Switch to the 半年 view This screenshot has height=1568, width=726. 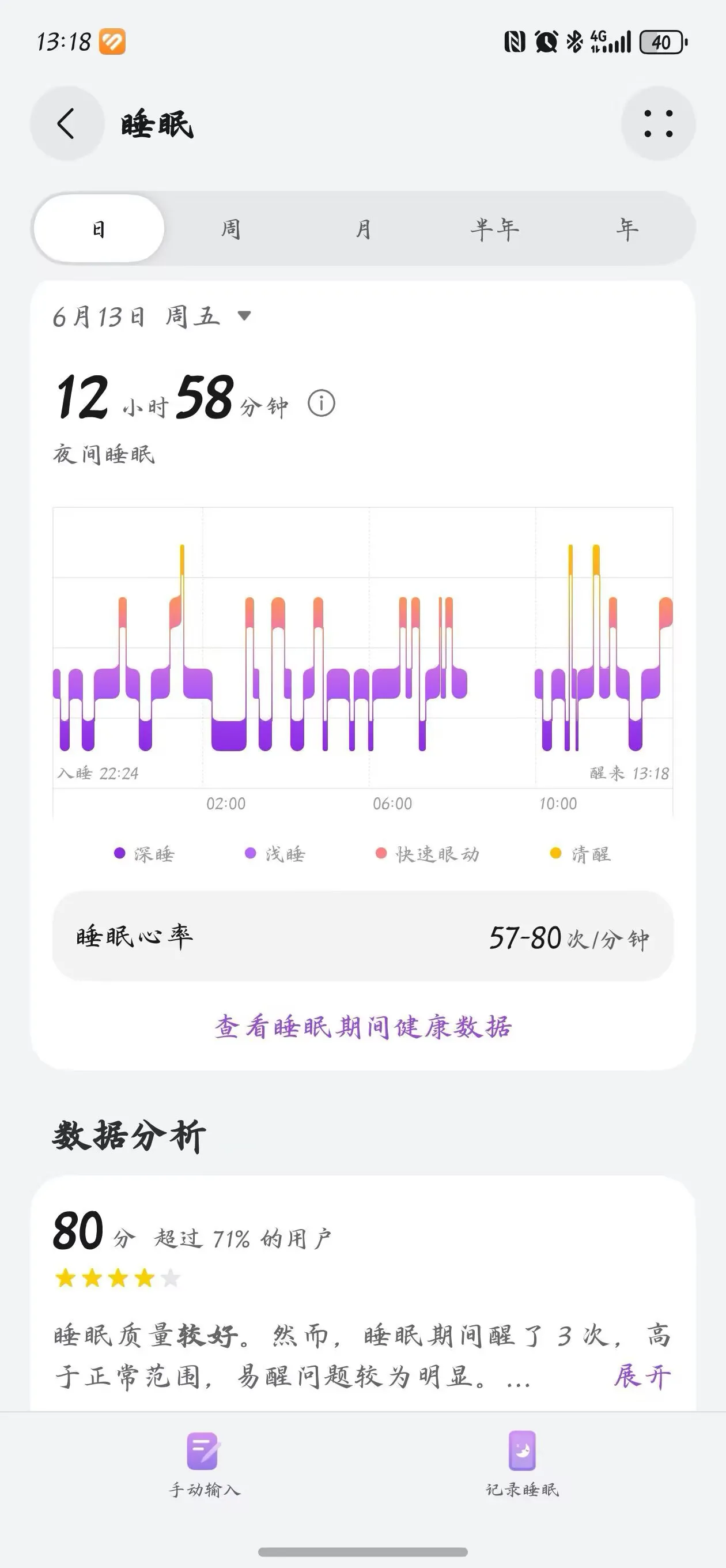pyautogui.click(x=494, y=229)
